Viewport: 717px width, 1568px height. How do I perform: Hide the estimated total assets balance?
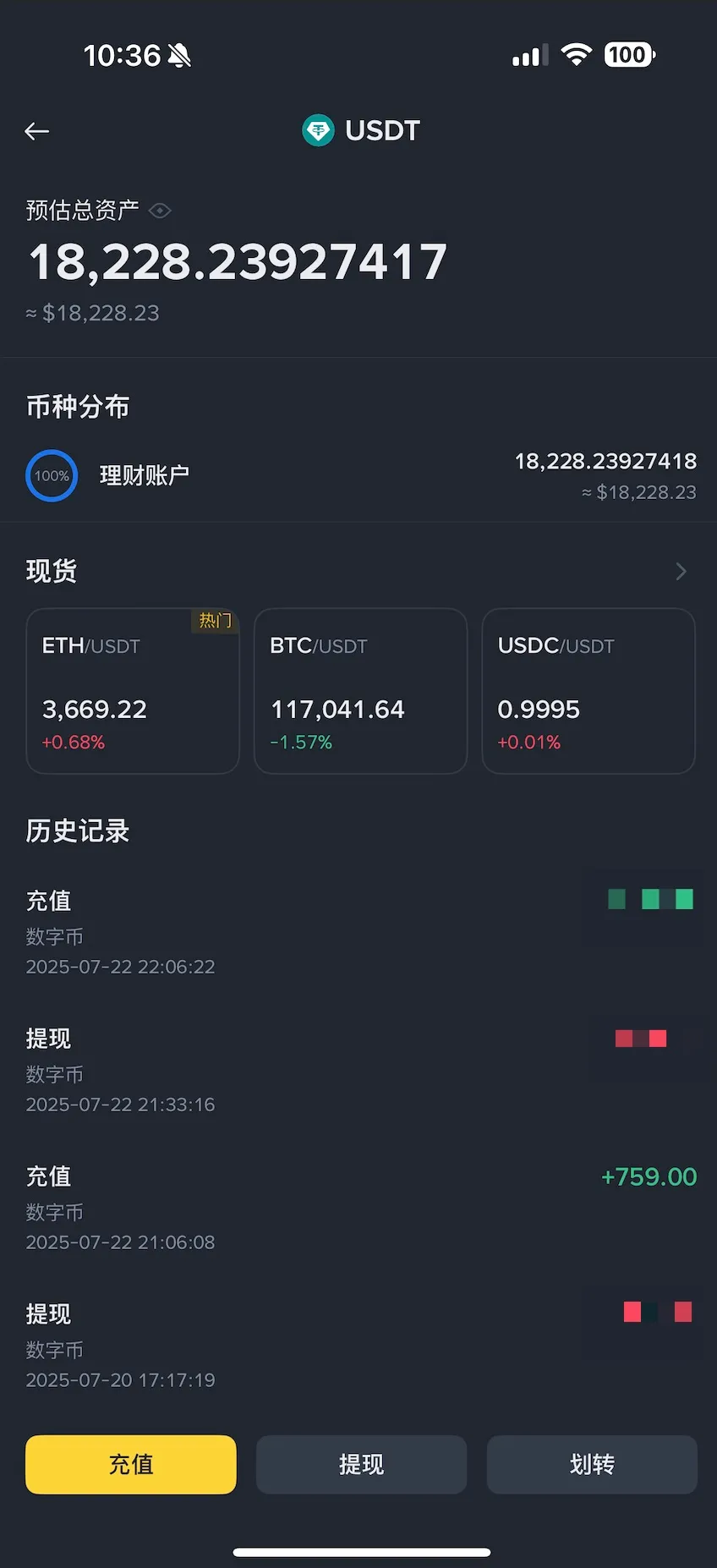pyautogui.click(x=160, y=211)
